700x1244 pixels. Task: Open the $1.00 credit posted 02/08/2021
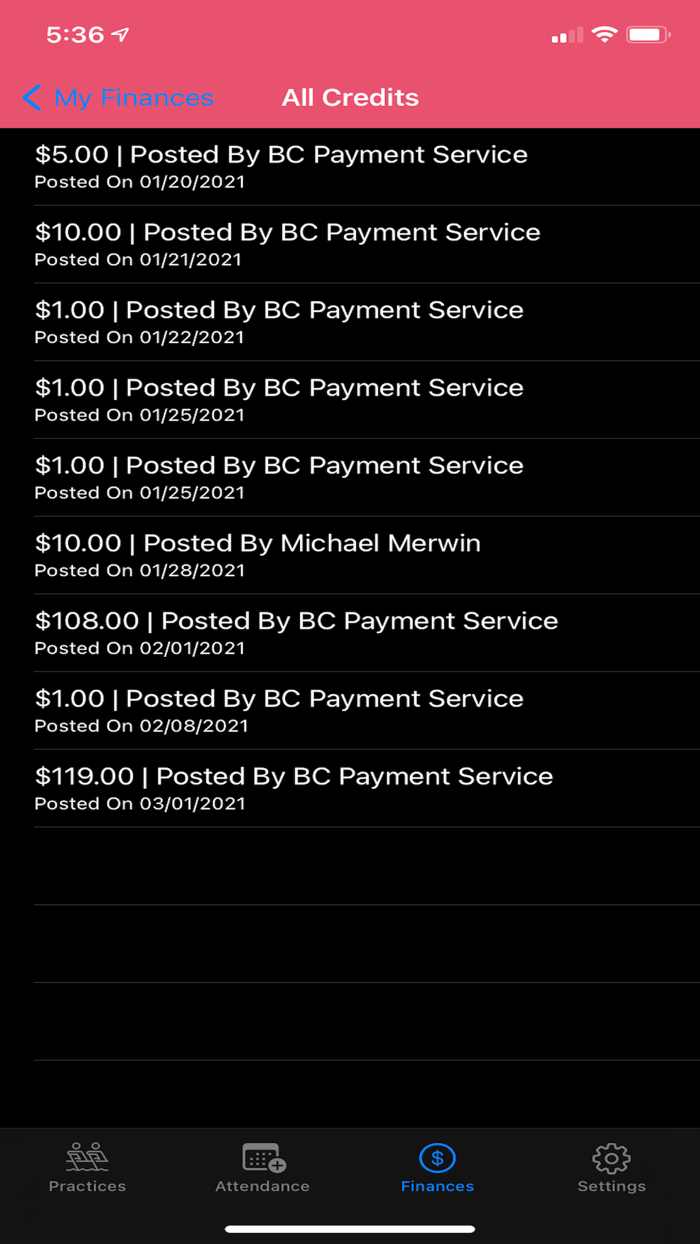350,711
